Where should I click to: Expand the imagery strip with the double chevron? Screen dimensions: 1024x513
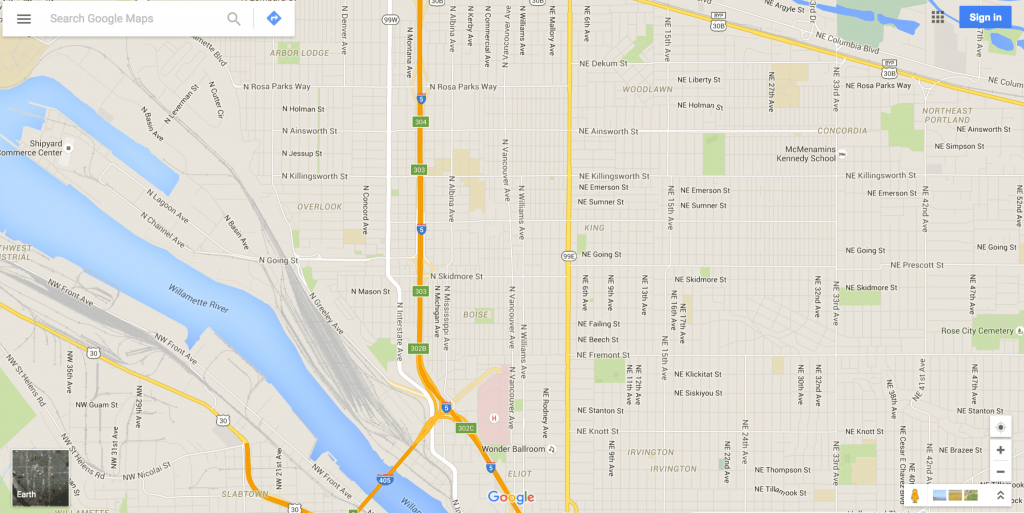[1000, 496]
